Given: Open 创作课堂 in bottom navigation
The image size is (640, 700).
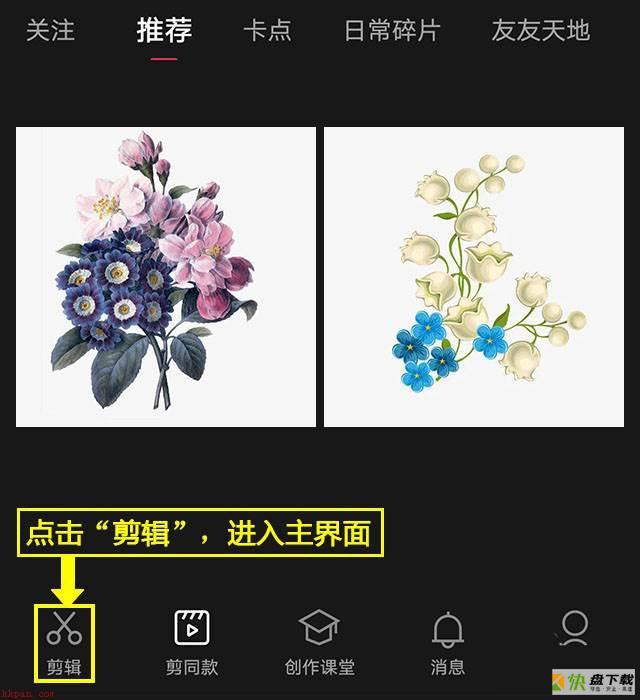Looking at the screenshot, I should click(319, 640).
